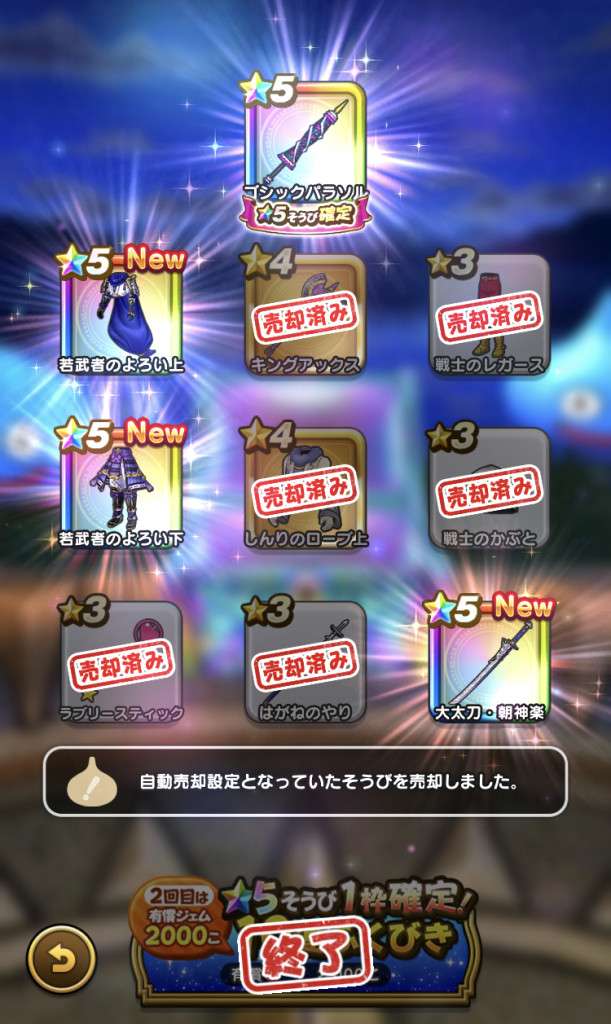The image size is (611, 1024).
Task: Select the sold 戦士のかぶと card
Action: pos(490,490)
